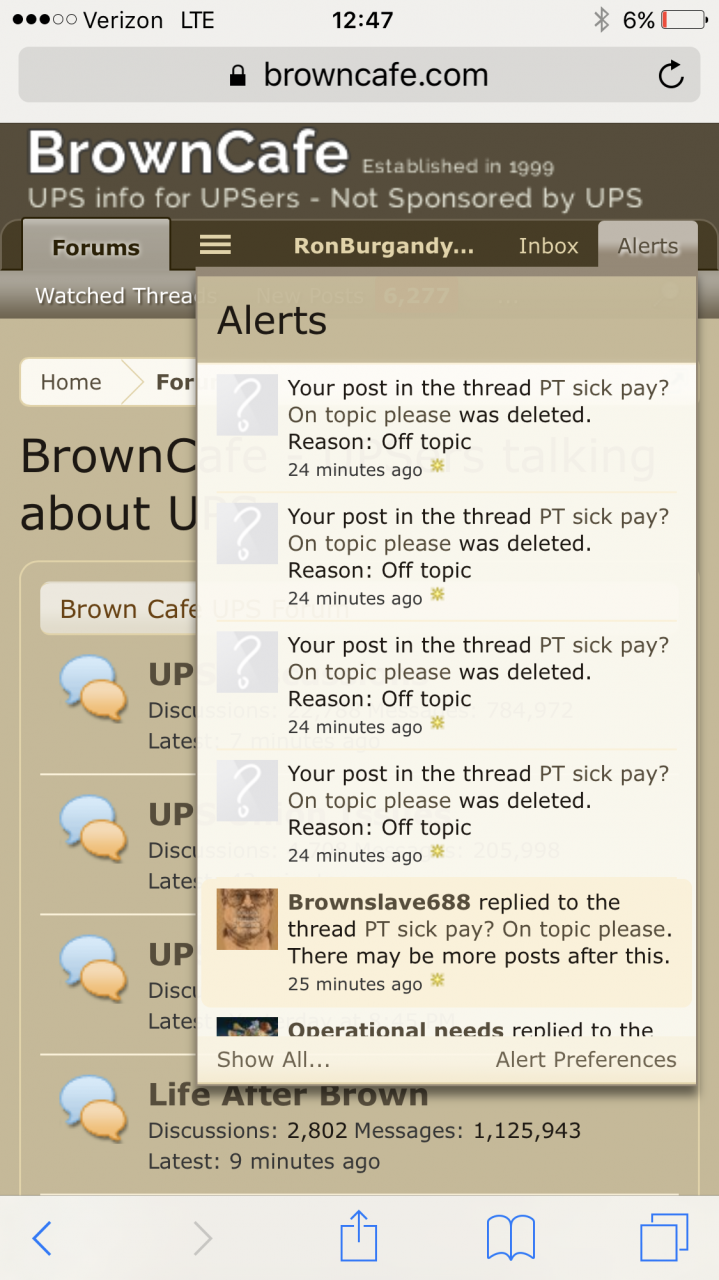Open the Inbox

(548, 246)
